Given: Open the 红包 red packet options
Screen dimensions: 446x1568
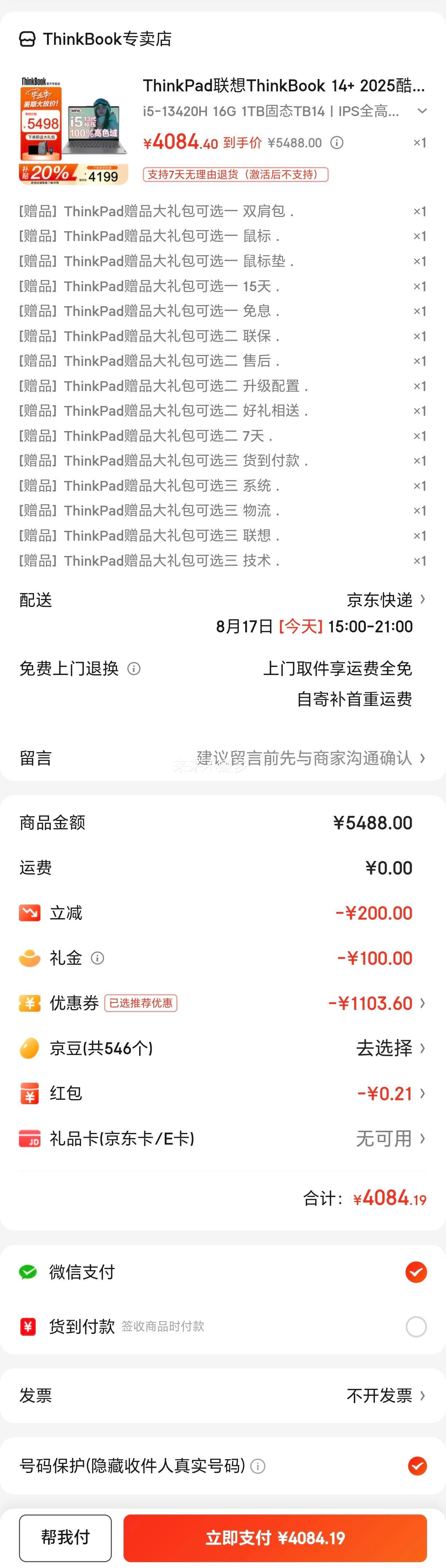Looking at the screenshot, I should click(390, 1093).
